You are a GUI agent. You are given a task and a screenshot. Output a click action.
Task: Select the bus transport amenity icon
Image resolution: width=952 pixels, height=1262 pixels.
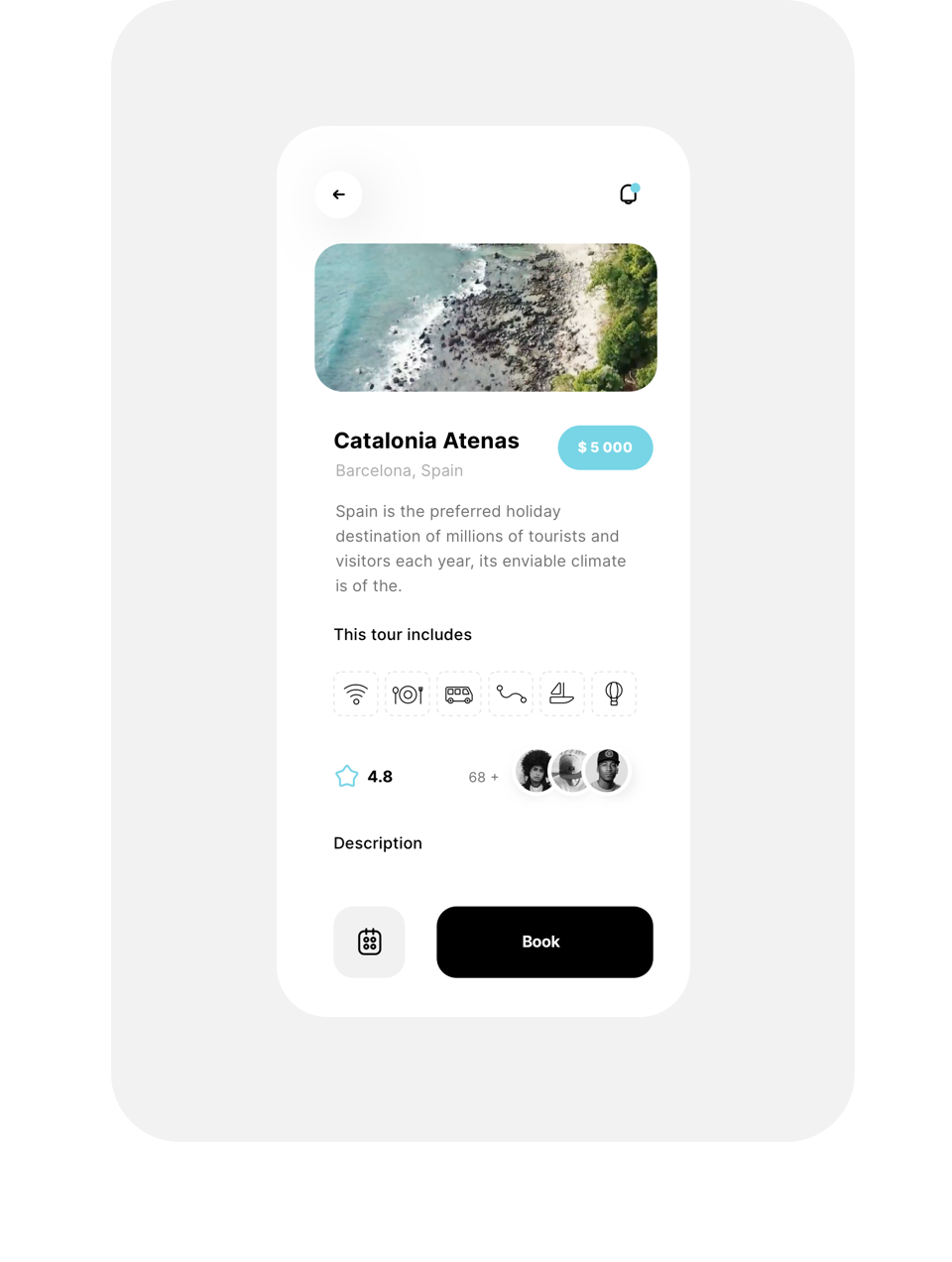tap(459, 694)
